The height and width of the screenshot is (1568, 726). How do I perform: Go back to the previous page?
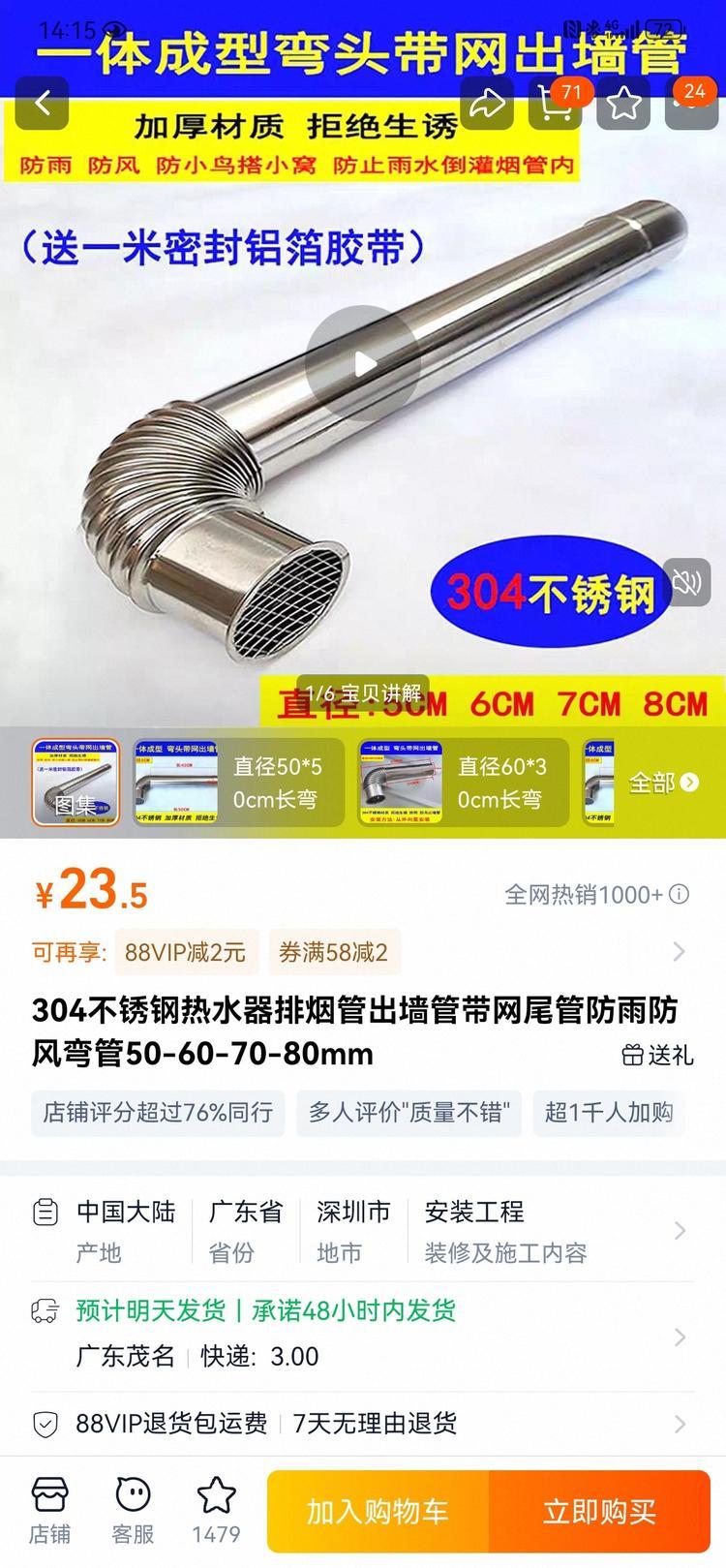43,103
